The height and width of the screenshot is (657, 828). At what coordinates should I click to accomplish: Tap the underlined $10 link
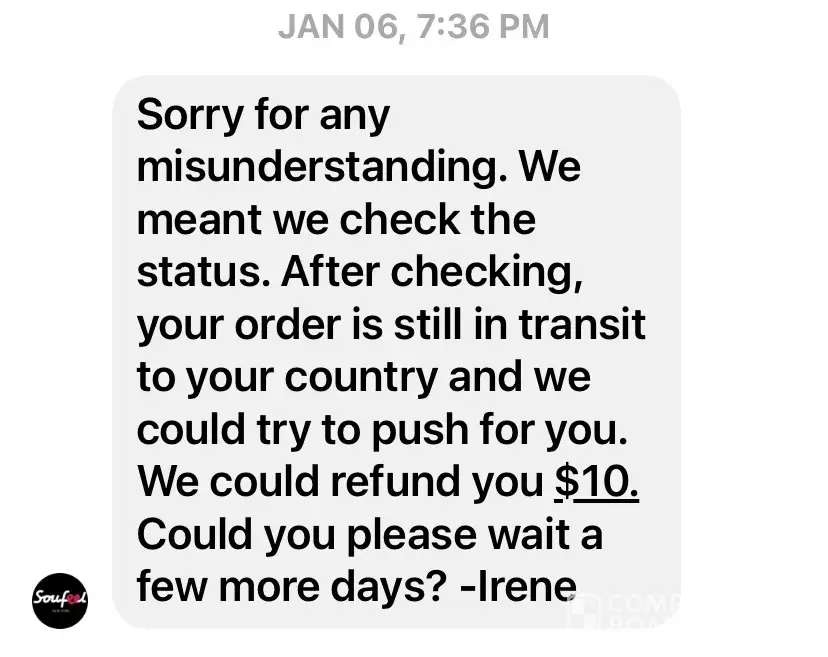[596, 482]
